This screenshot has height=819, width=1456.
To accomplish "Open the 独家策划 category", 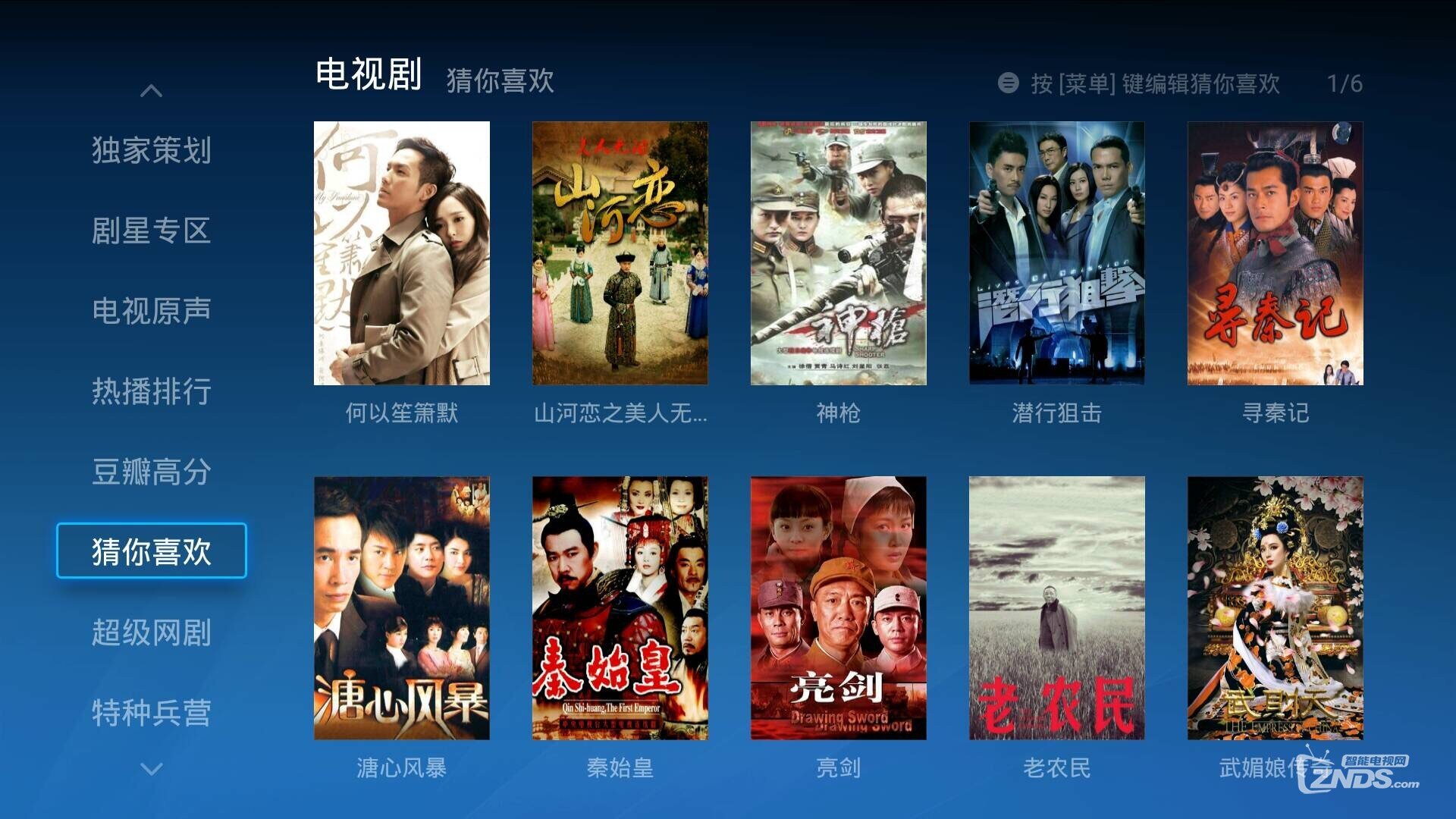I will pos(151,150).
